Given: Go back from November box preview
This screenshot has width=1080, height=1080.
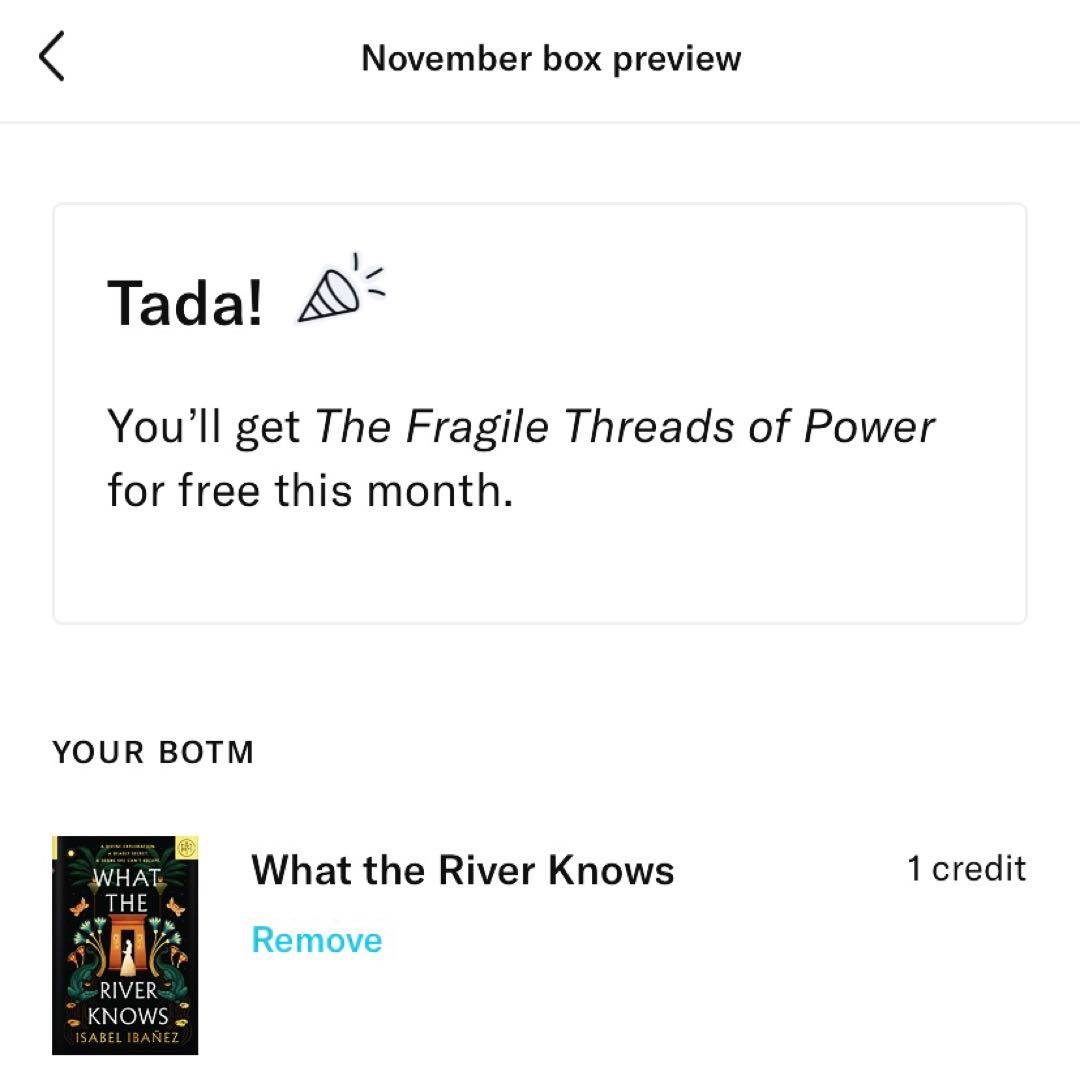Looking at the screenshot, I should coord(52,57).
